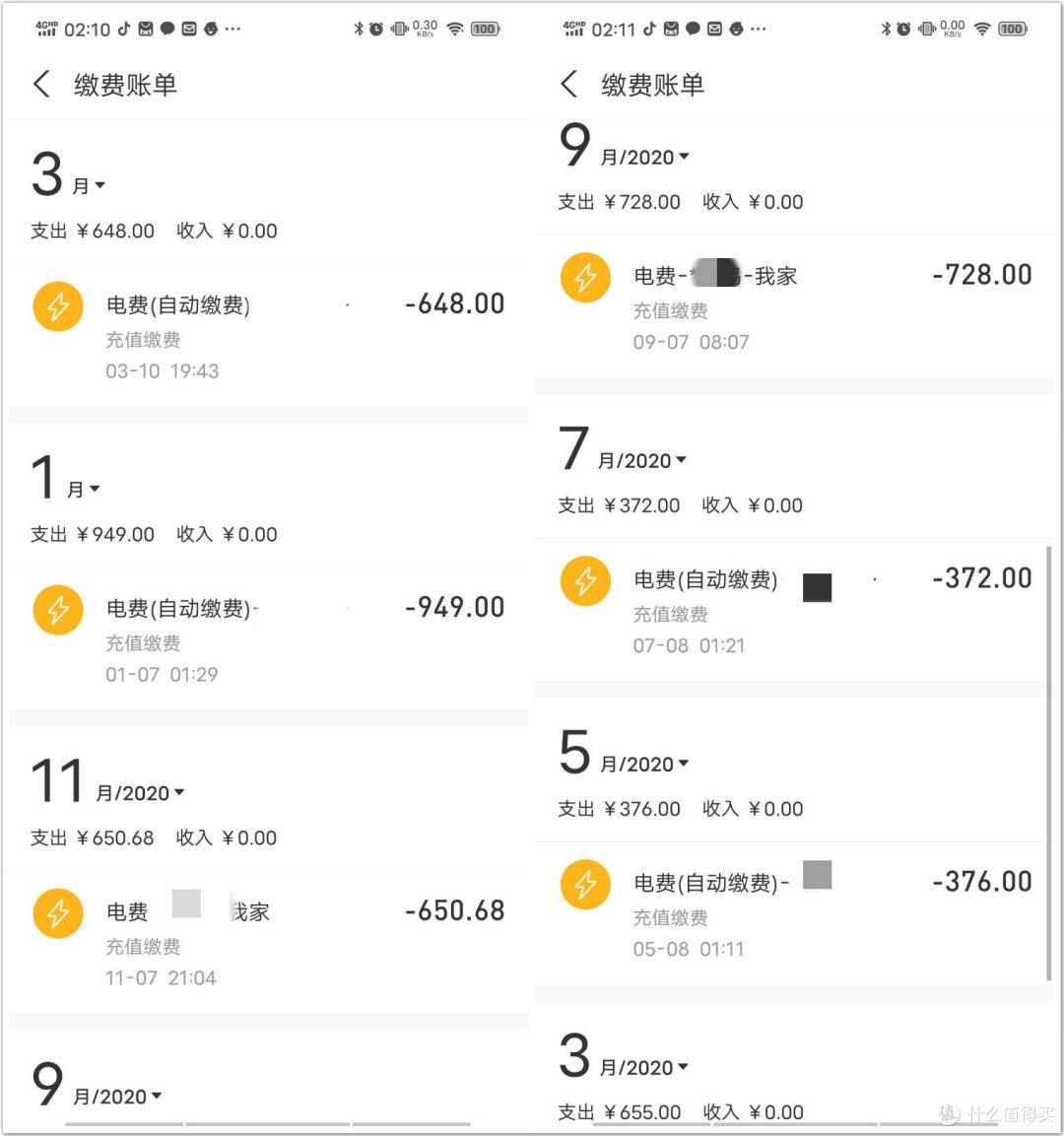Viewport: 1064px width, 1136px height.
Task: Tap the Bluetooth icon in the right status bar
Action: (886, 29)
